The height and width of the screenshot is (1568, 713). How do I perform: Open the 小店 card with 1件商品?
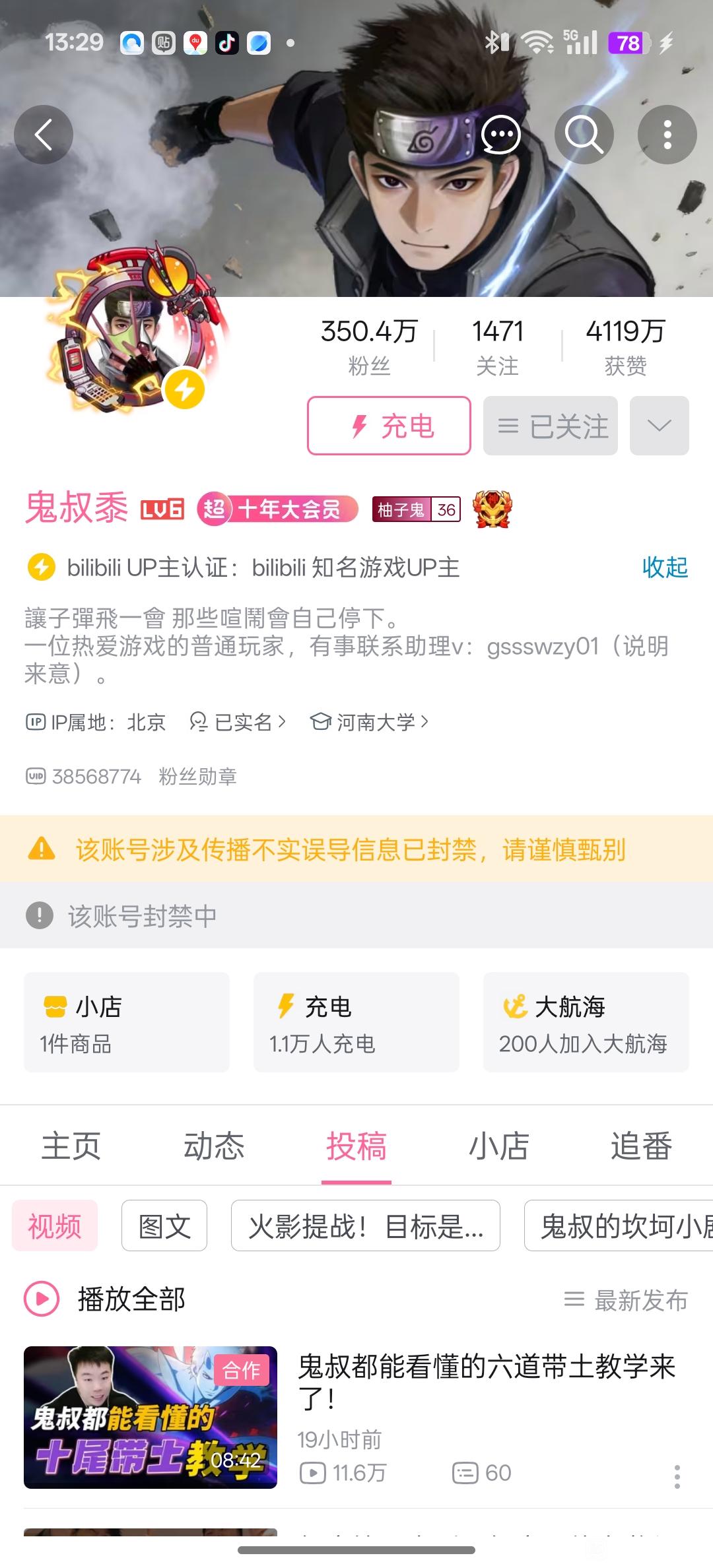click(x=127, y=1022)
